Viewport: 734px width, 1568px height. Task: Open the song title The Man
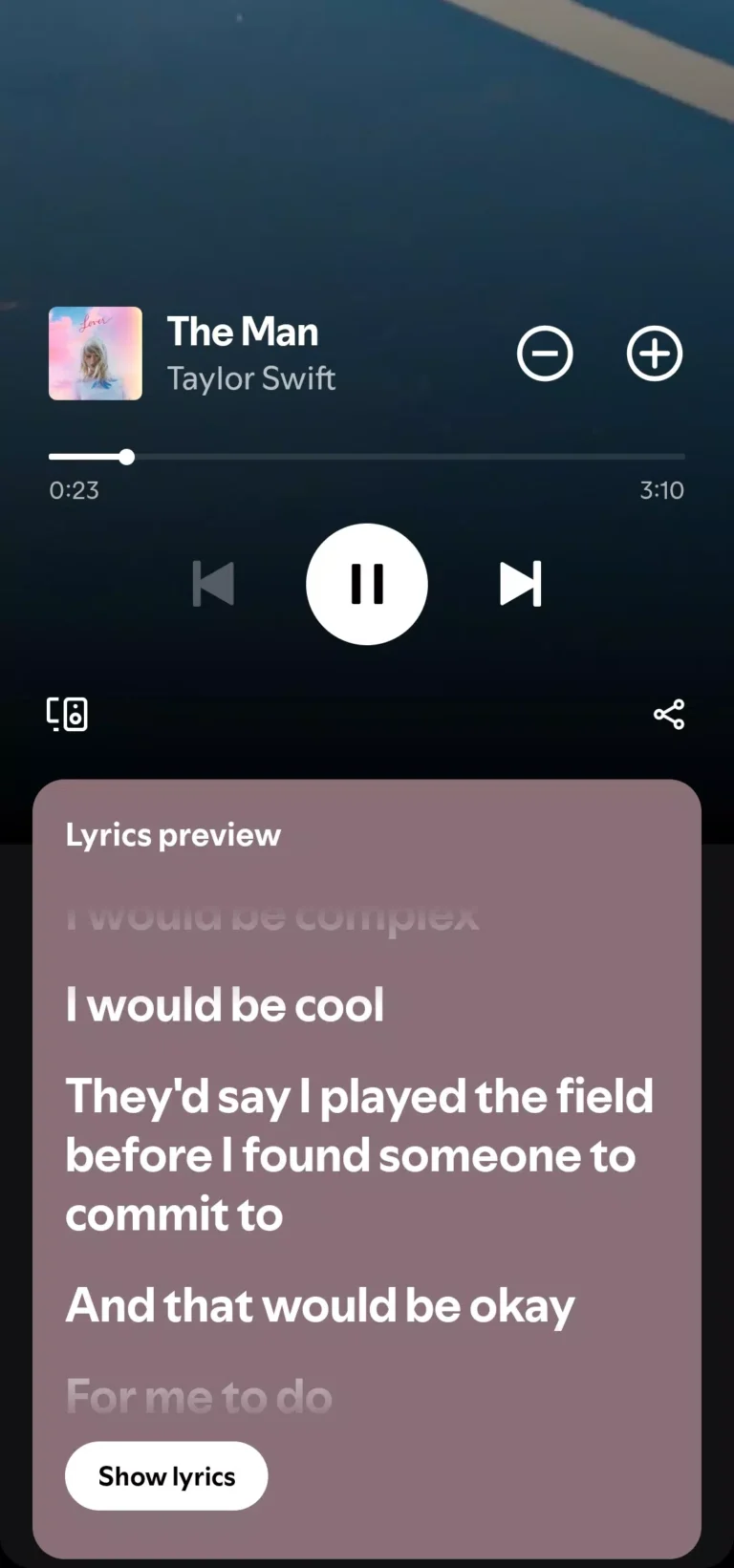tap(242, 331)
